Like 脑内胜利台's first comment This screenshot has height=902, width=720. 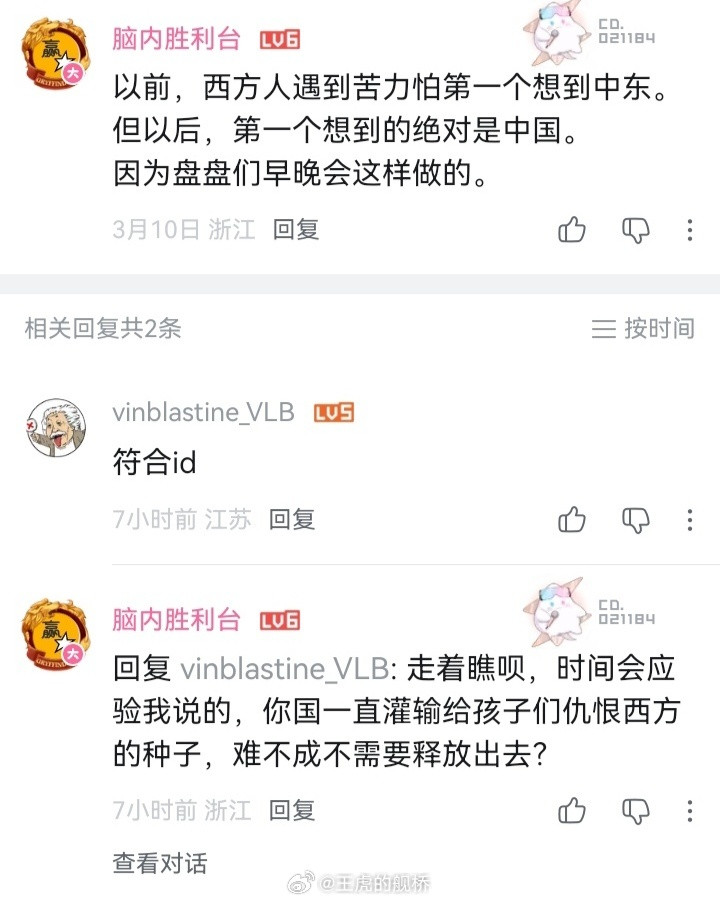pyautogui.click(x=572, y=230)
